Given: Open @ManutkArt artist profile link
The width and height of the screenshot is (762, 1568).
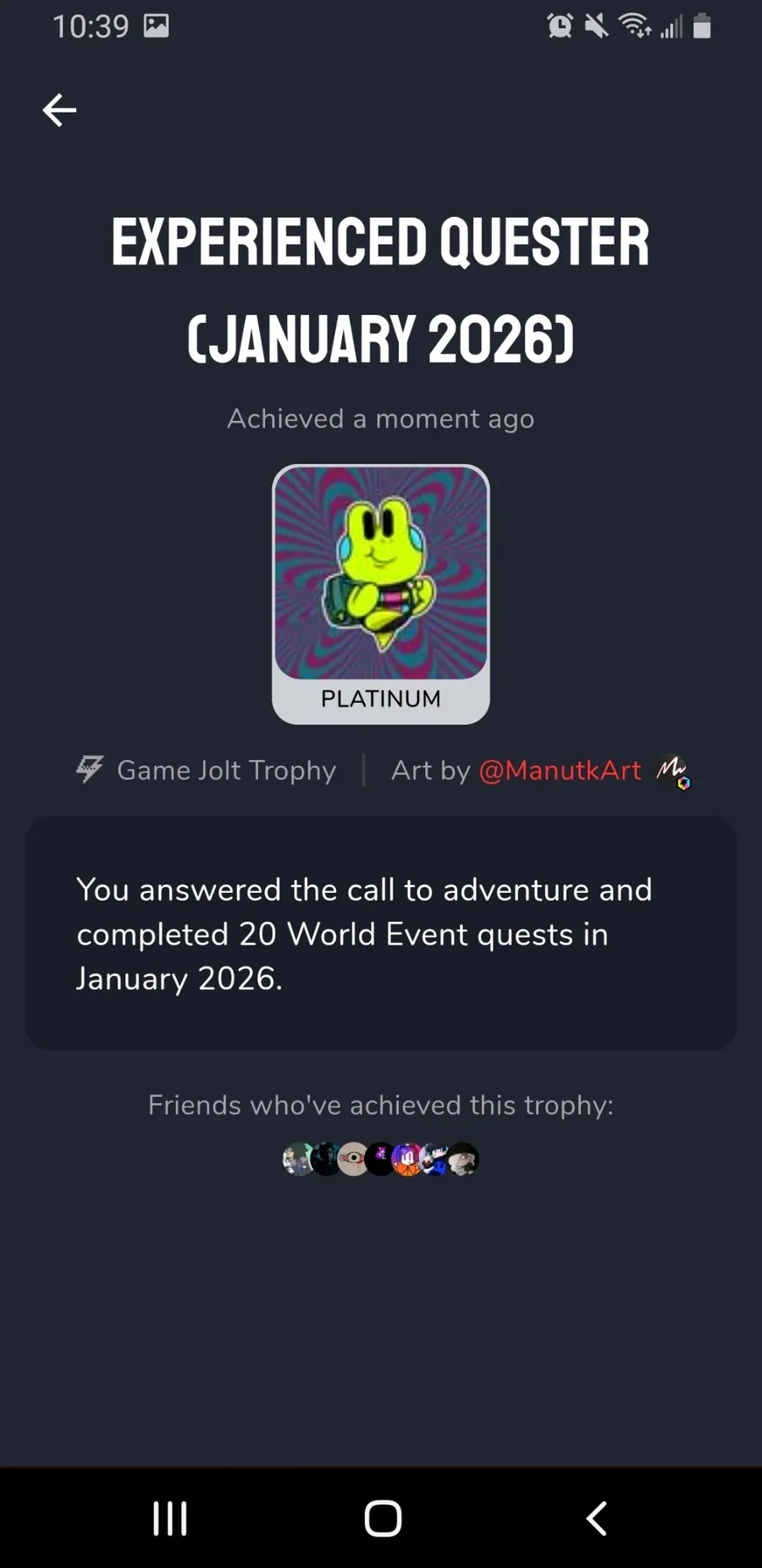Looking at the screenshot, I should pyautogui.click(x=560, y=770).
